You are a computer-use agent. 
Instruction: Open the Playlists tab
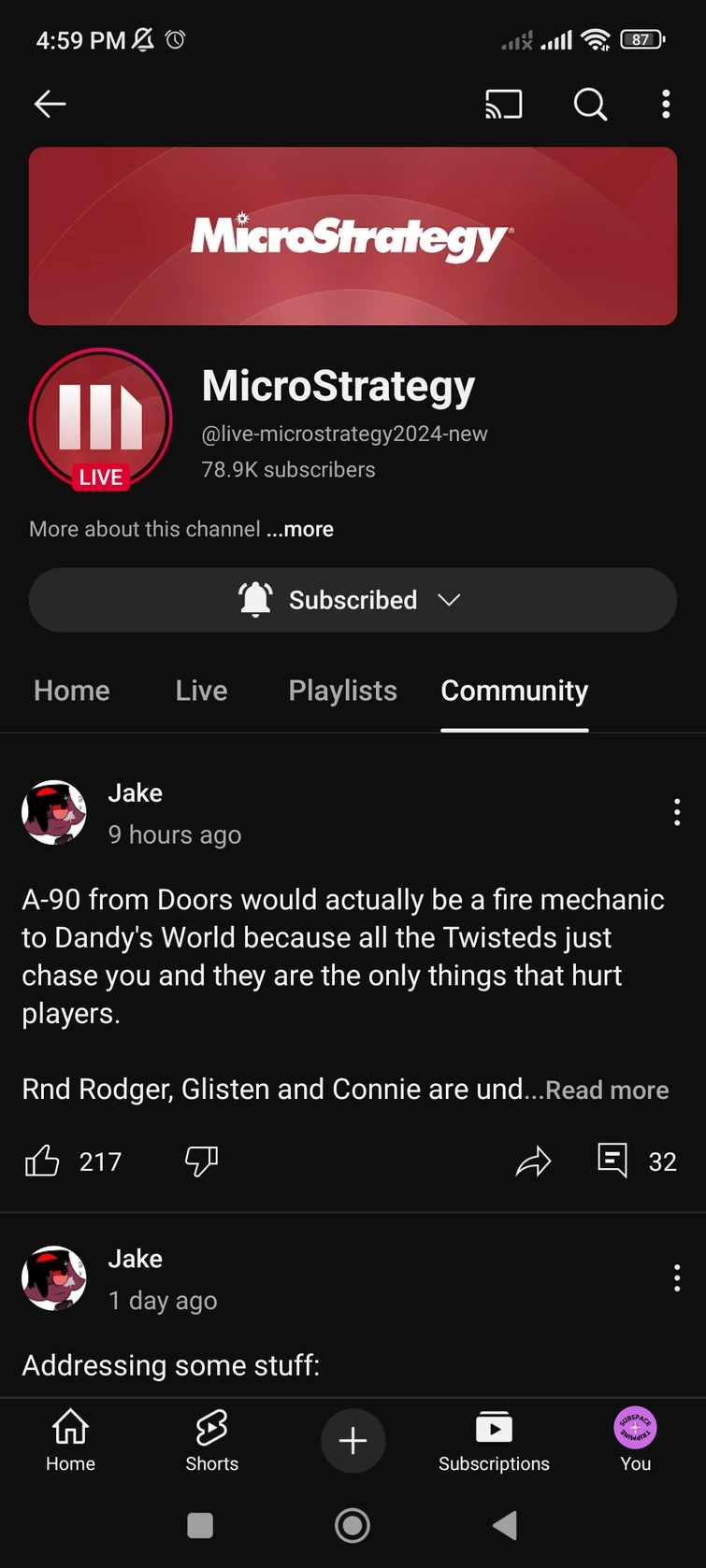click(342, 691)
